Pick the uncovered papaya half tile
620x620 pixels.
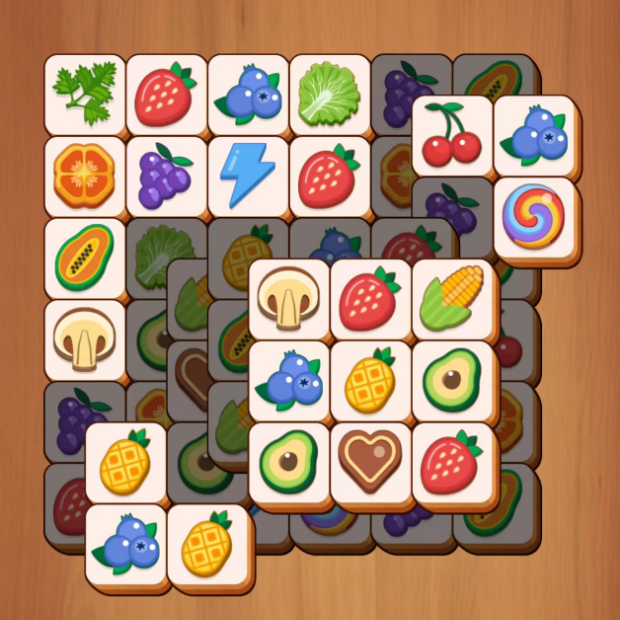[85, 257]
